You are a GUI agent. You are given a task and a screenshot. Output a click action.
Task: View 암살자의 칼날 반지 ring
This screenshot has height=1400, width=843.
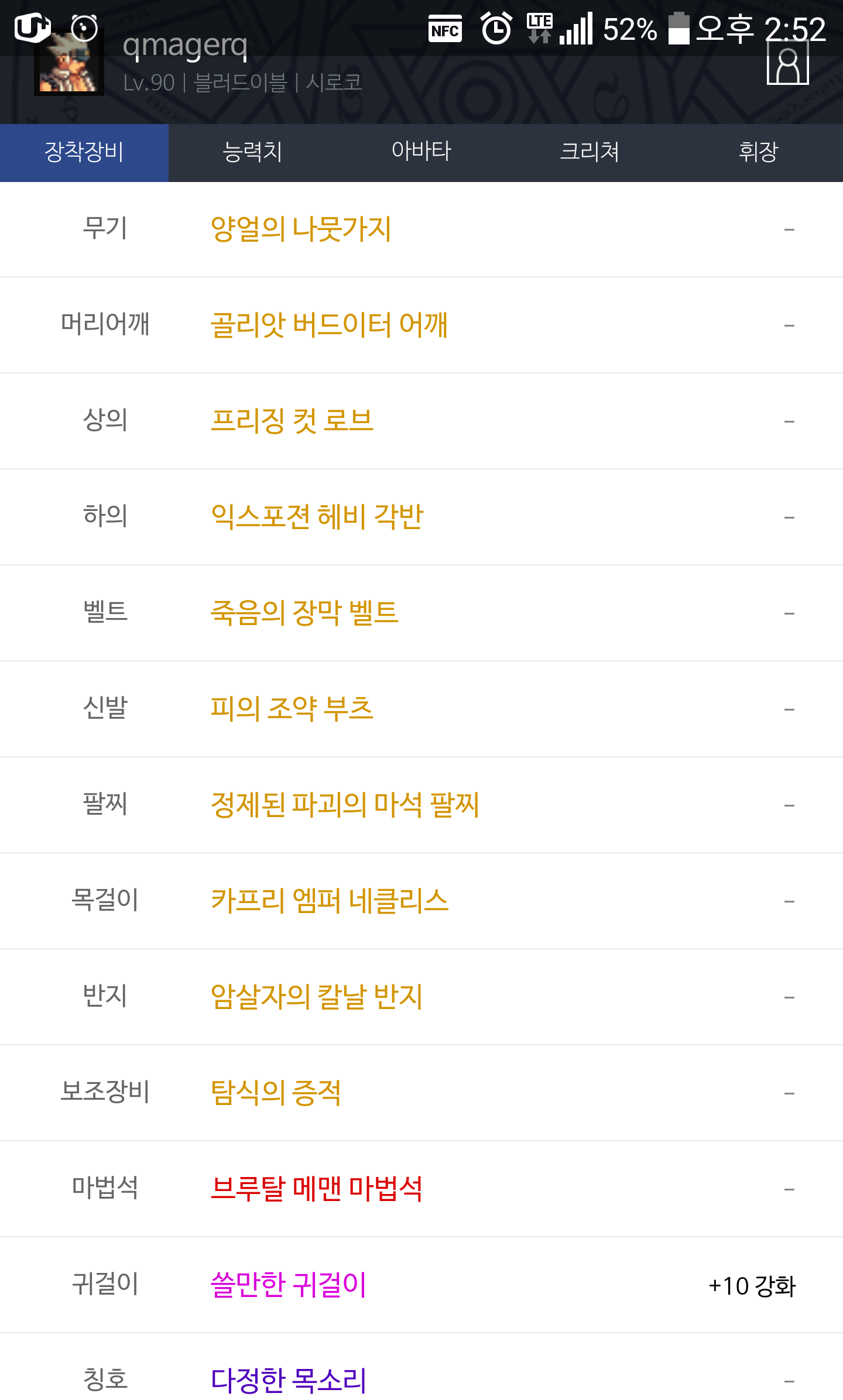tap(317, 997)
